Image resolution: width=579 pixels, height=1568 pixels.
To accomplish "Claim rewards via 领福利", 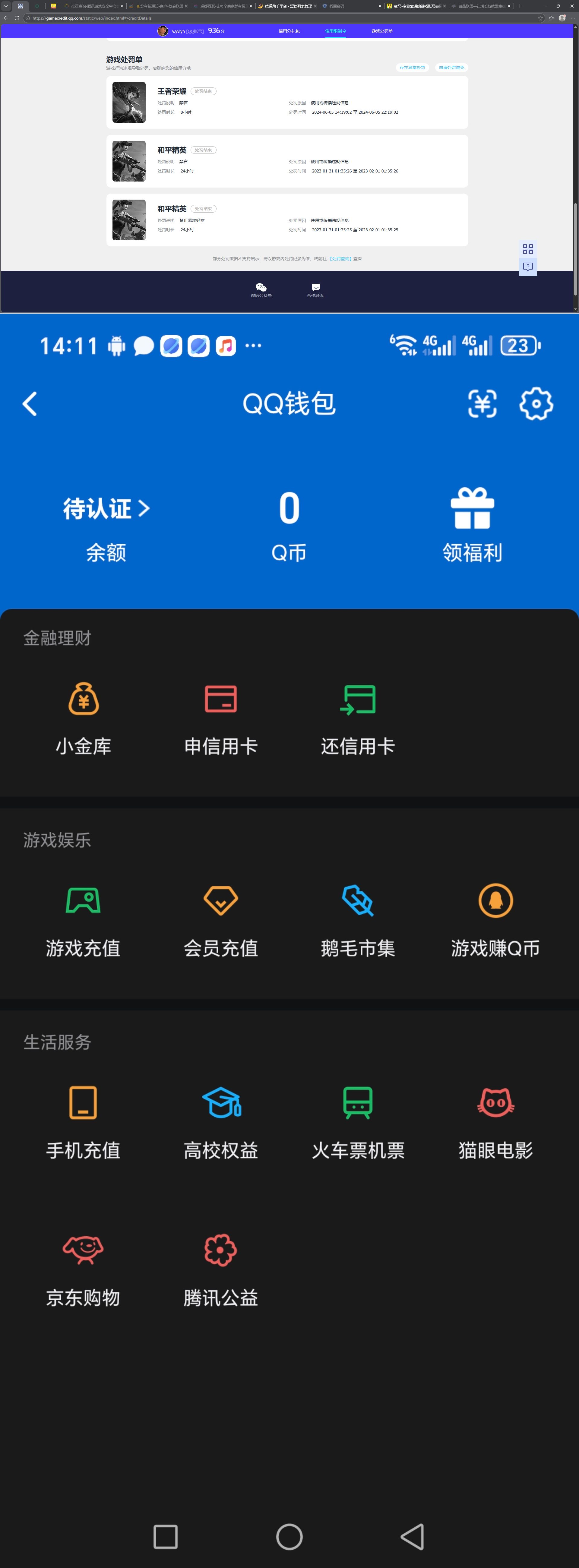I will pos(473,525).
